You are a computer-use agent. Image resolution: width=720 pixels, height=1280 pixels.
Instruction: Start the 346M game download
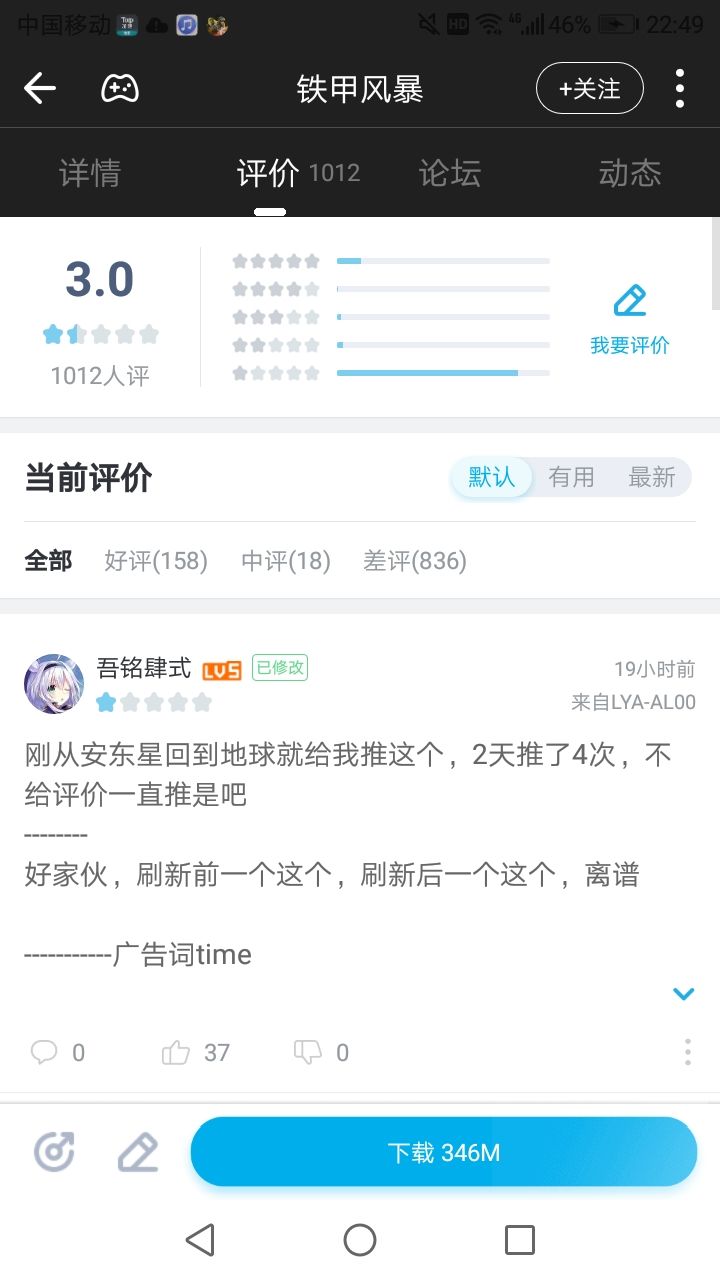443,1151
